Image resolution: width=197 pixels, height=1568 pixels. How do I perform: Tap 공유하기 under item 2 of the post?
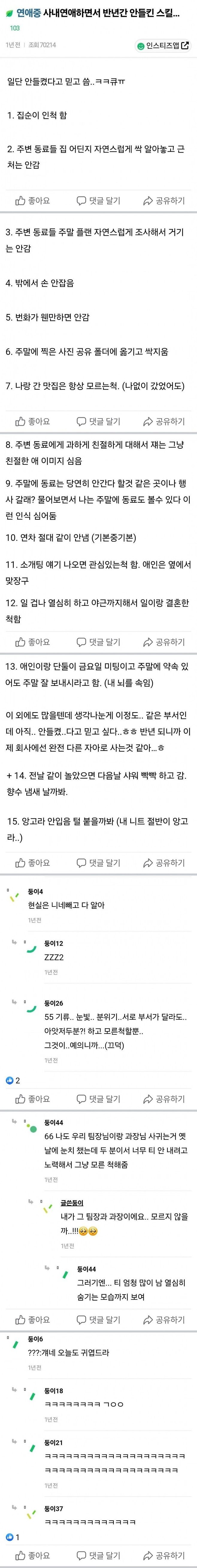pos(163,200)
